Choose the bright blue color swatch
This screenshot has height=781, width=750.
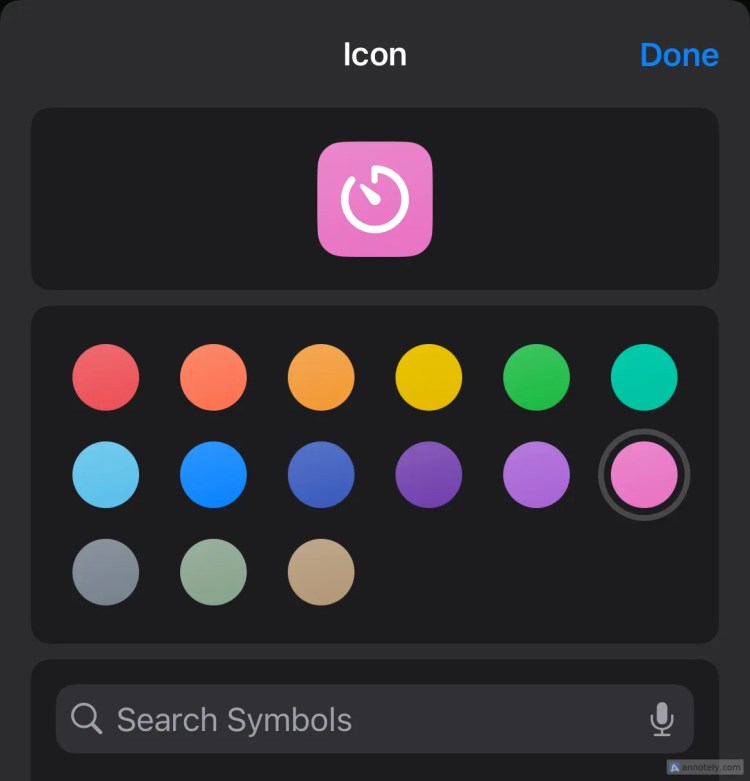(213, 474)
